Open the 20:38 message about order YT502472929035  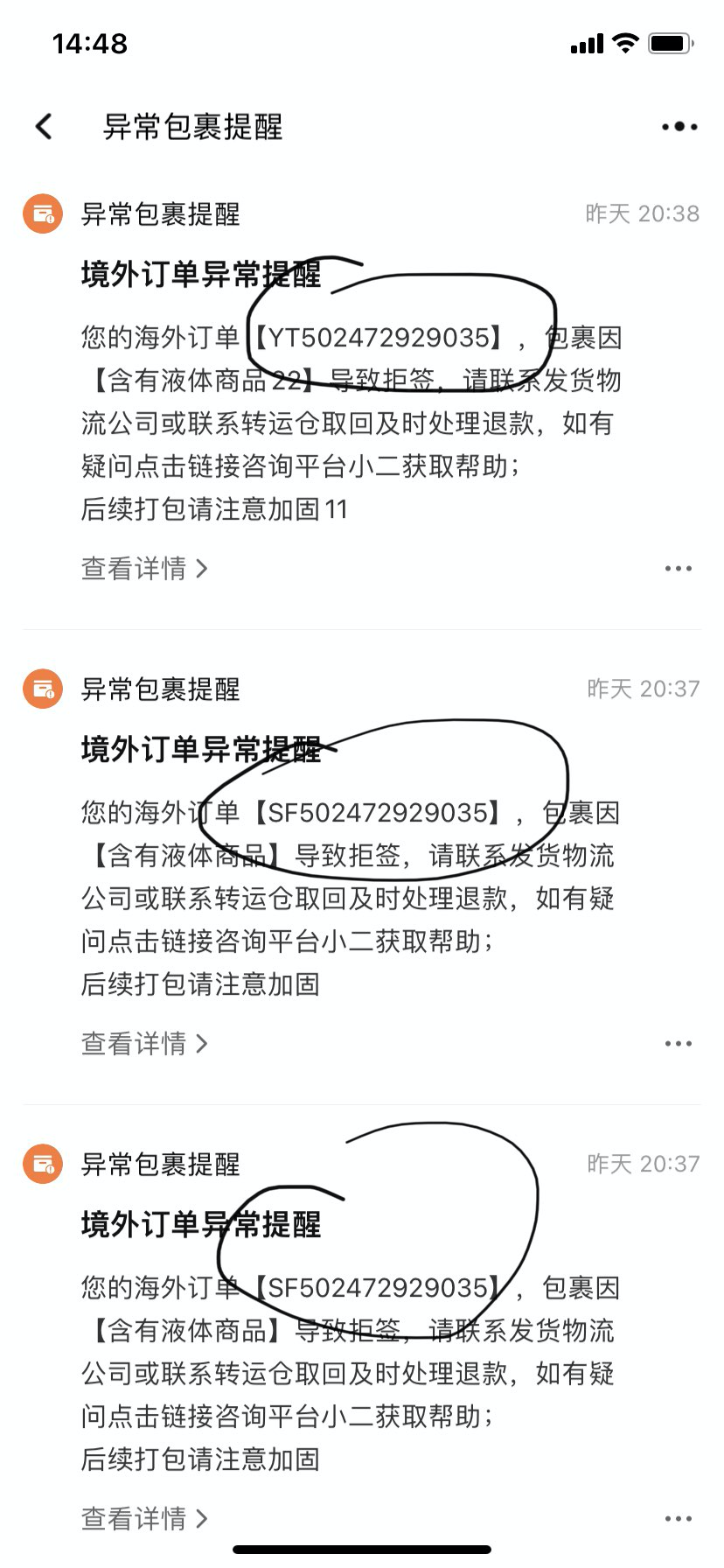[350, 402]
